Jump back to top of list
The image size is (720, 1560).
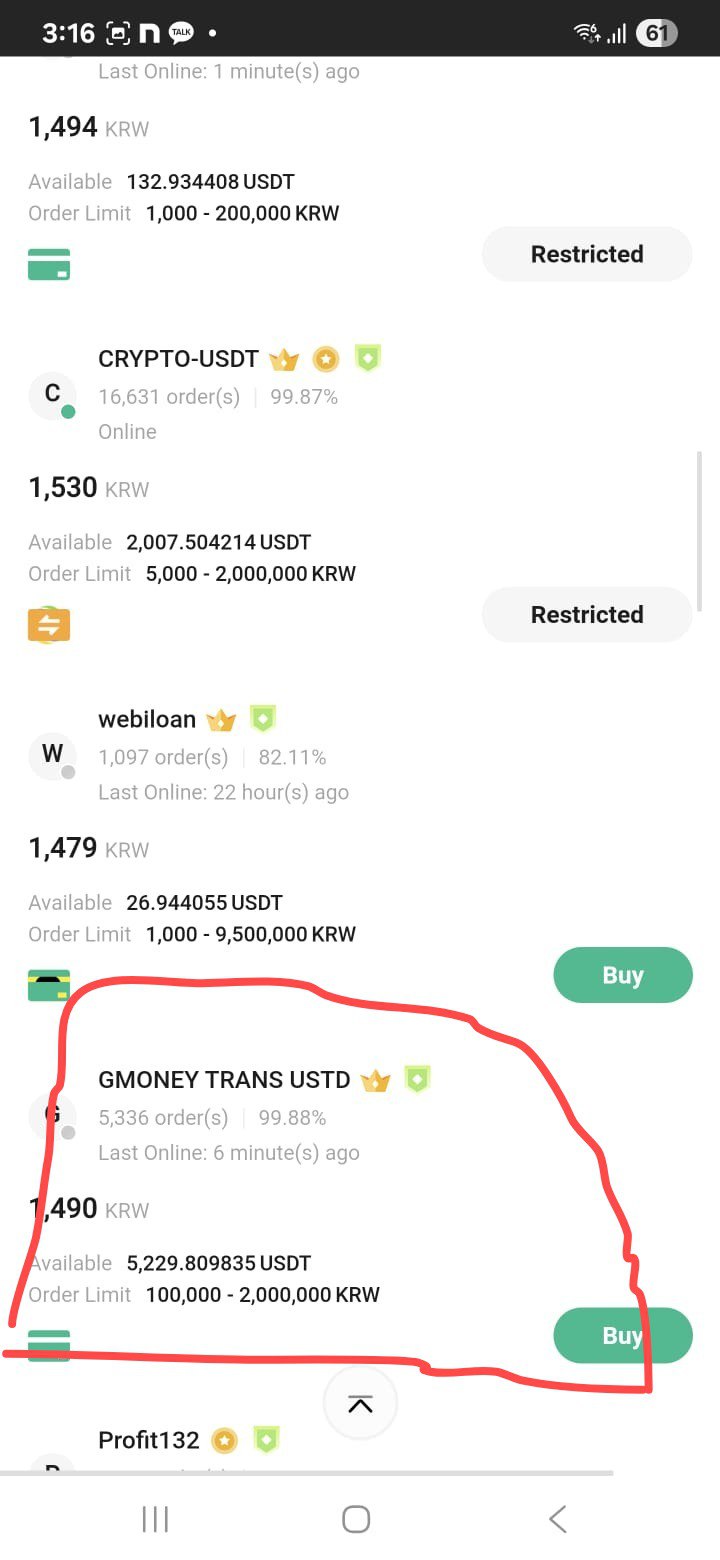[x=360, y=1403]
